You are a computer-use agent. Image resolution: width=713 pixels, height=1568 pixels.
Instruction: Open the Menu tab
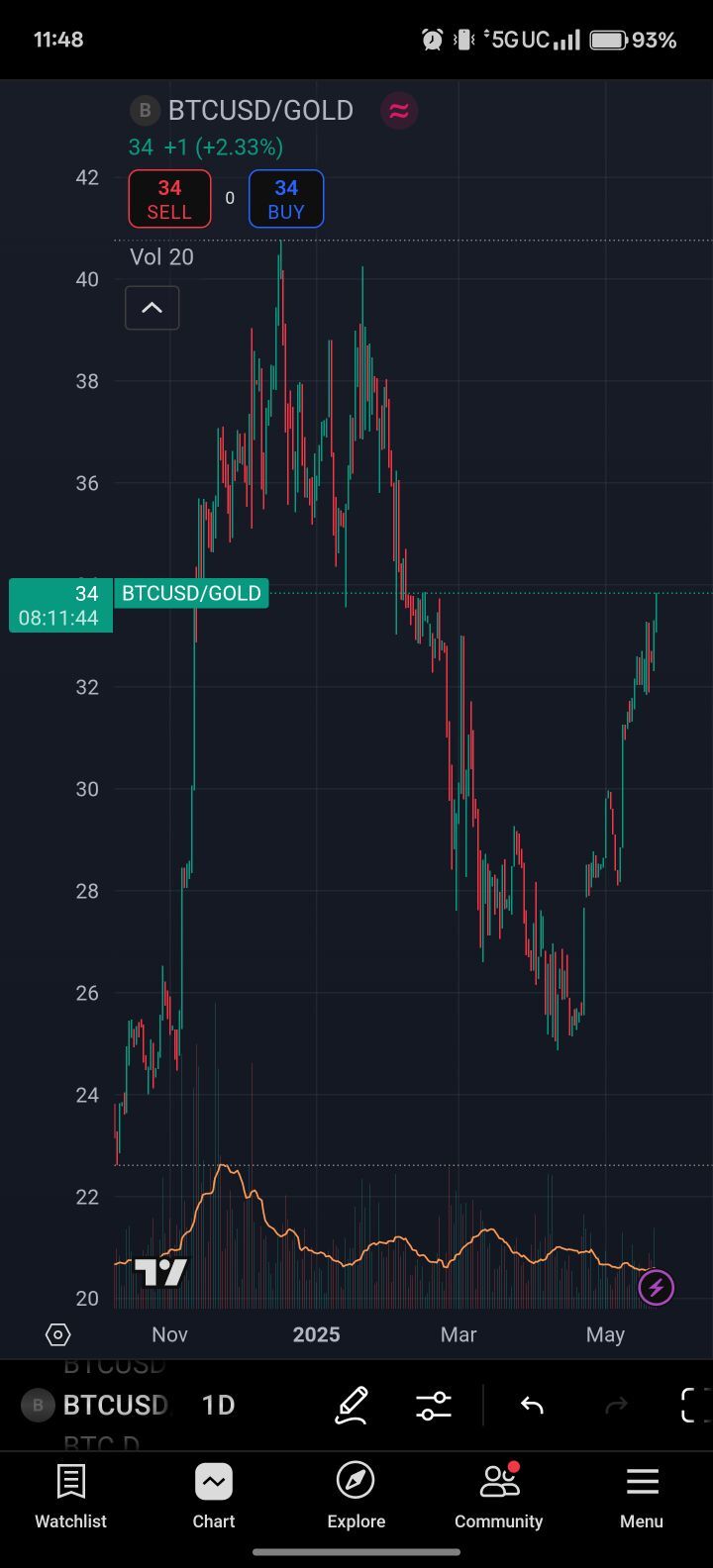(x=642, y=1498)
